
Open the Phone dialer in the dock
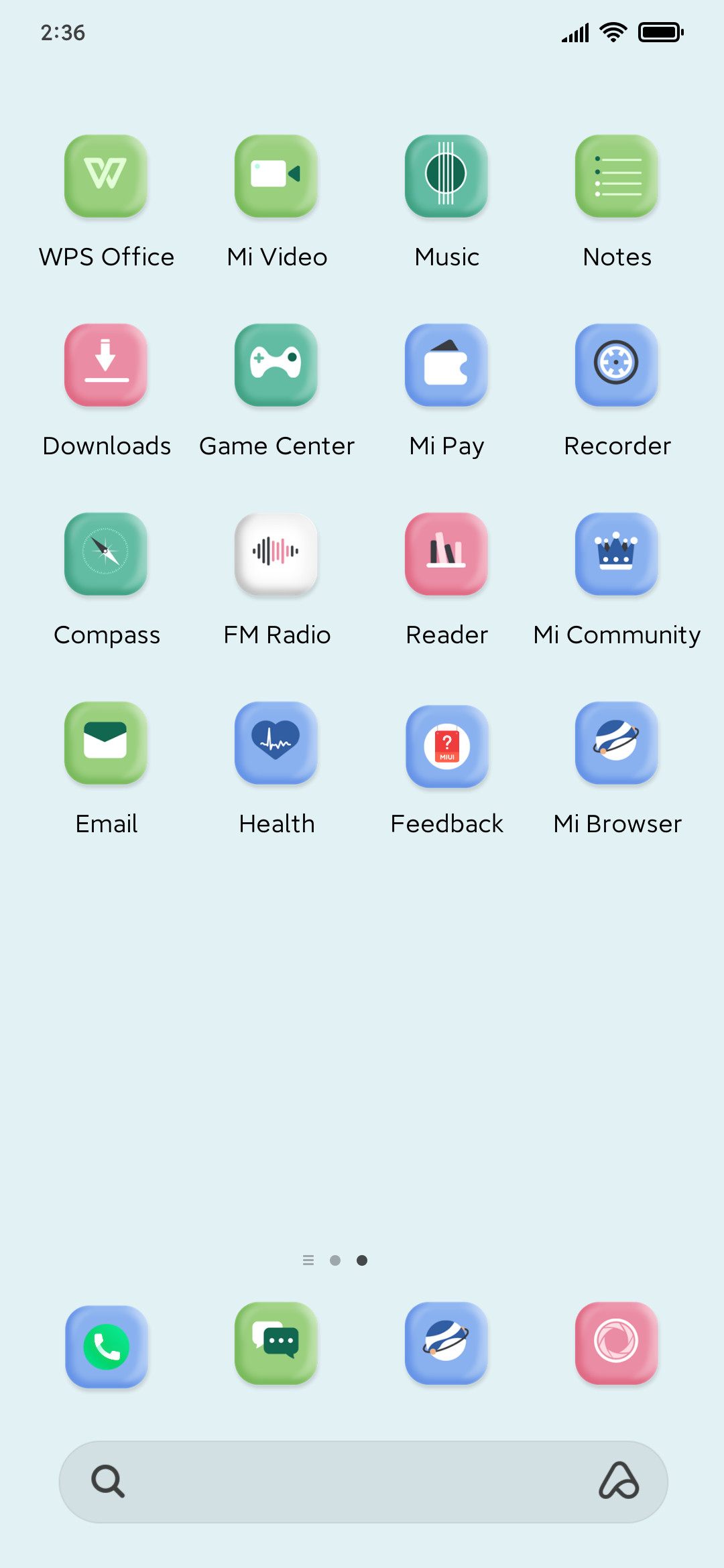pos(106,1346)
